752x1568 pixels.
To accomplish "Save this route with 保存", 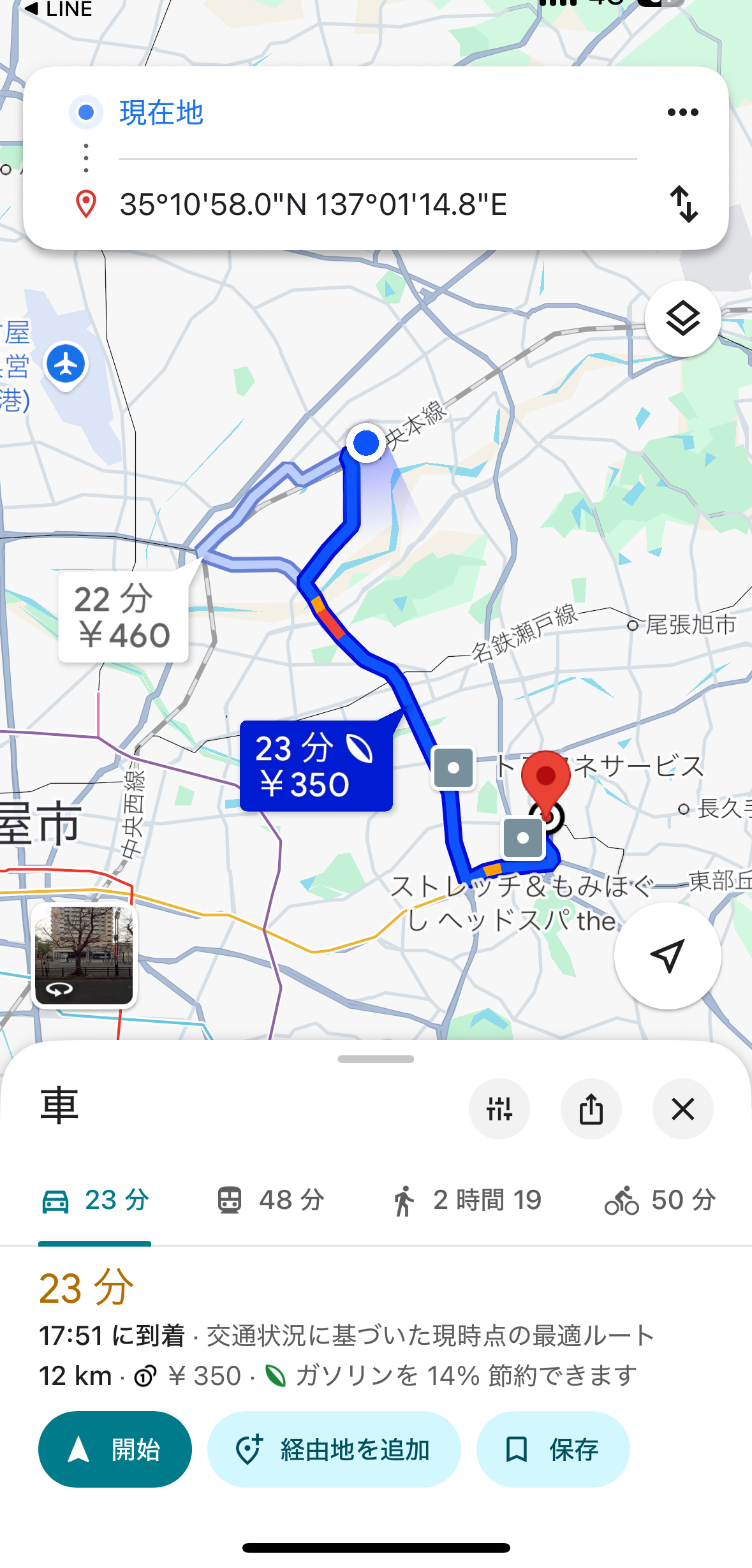I will click(x=552, y=1449).
